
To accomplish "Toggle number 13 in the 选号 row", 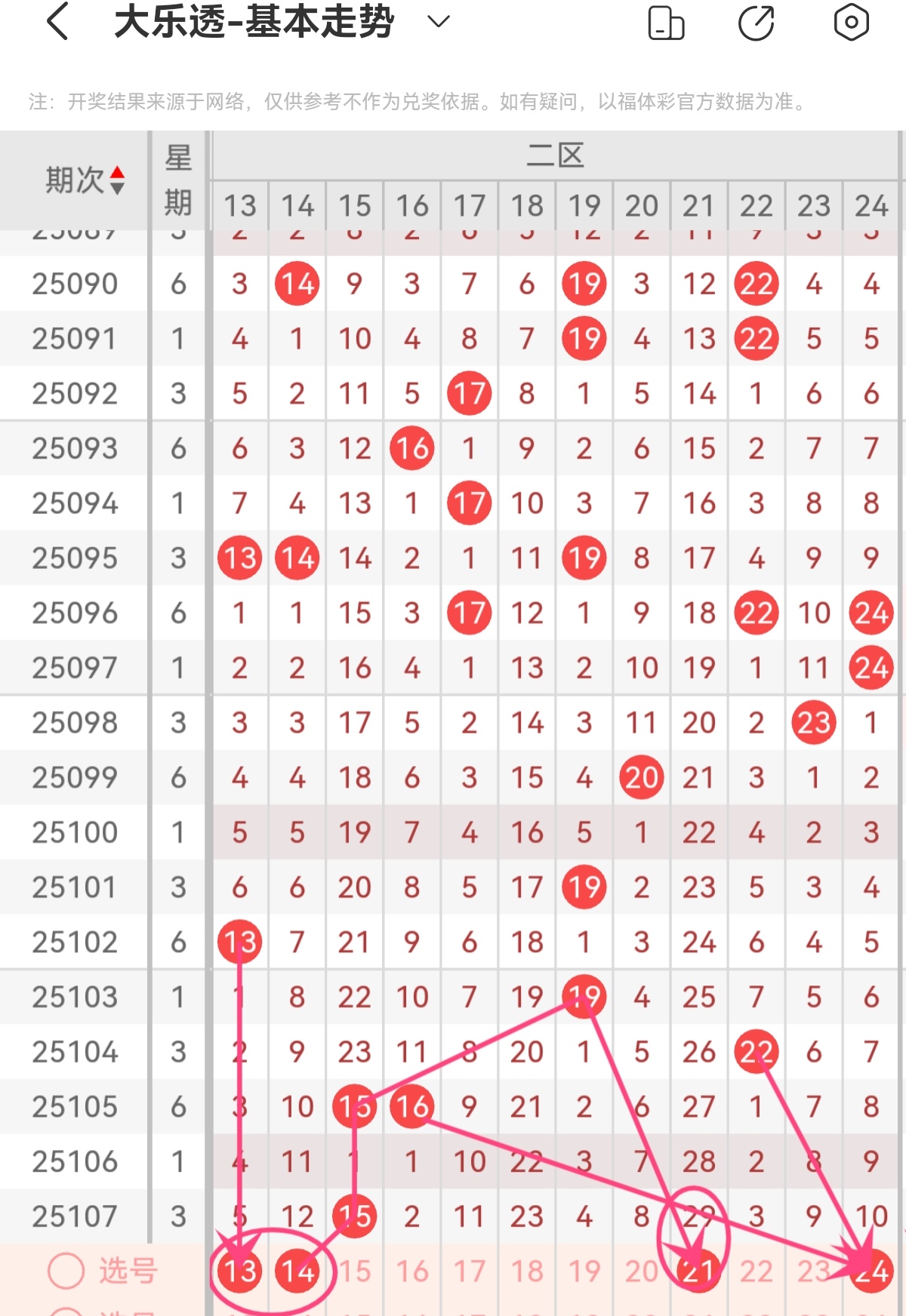I will [x=239, y=1271].
